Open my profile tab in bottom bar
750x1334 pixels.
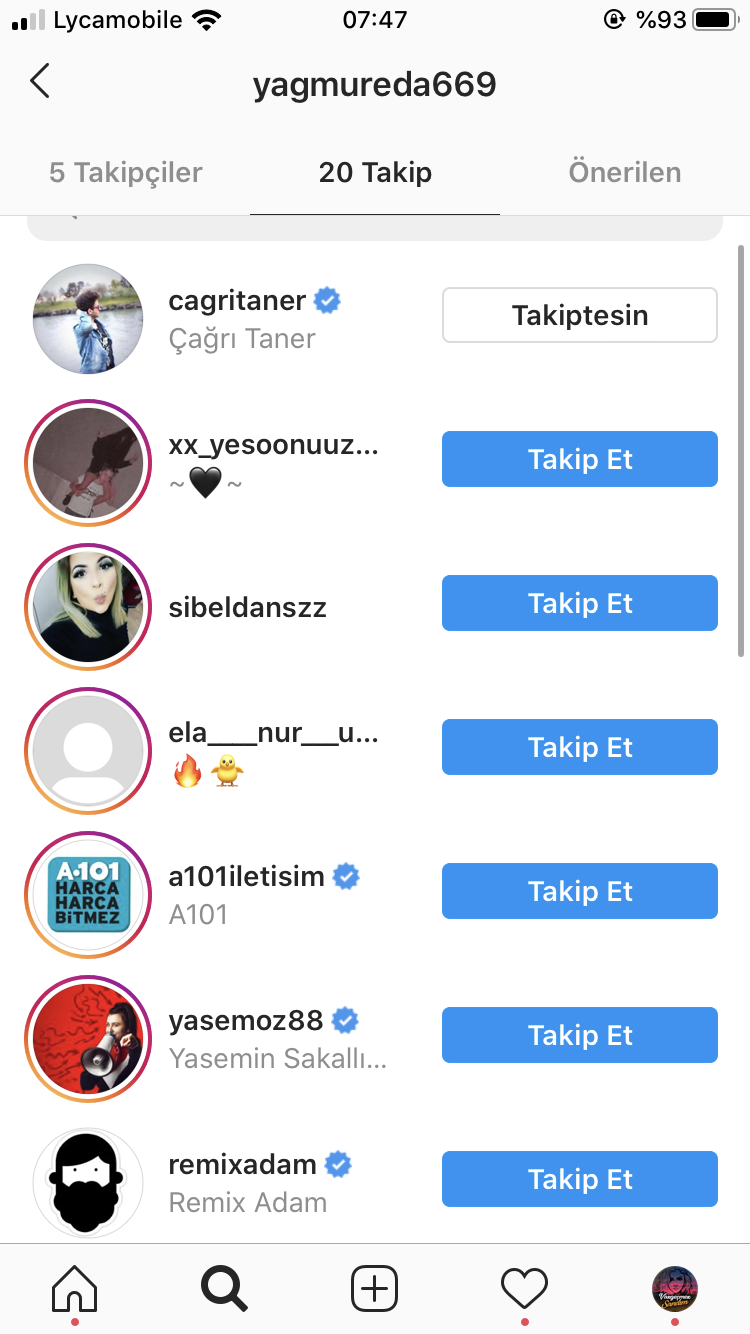[x=675, y=1289]
